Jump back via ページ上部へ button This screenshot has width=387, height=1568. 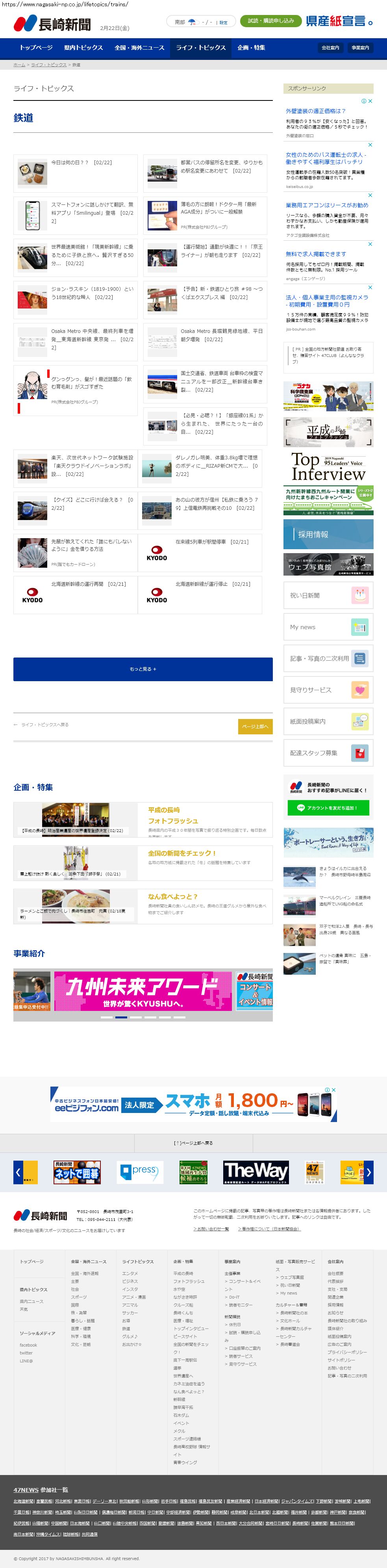coord(255,726)
